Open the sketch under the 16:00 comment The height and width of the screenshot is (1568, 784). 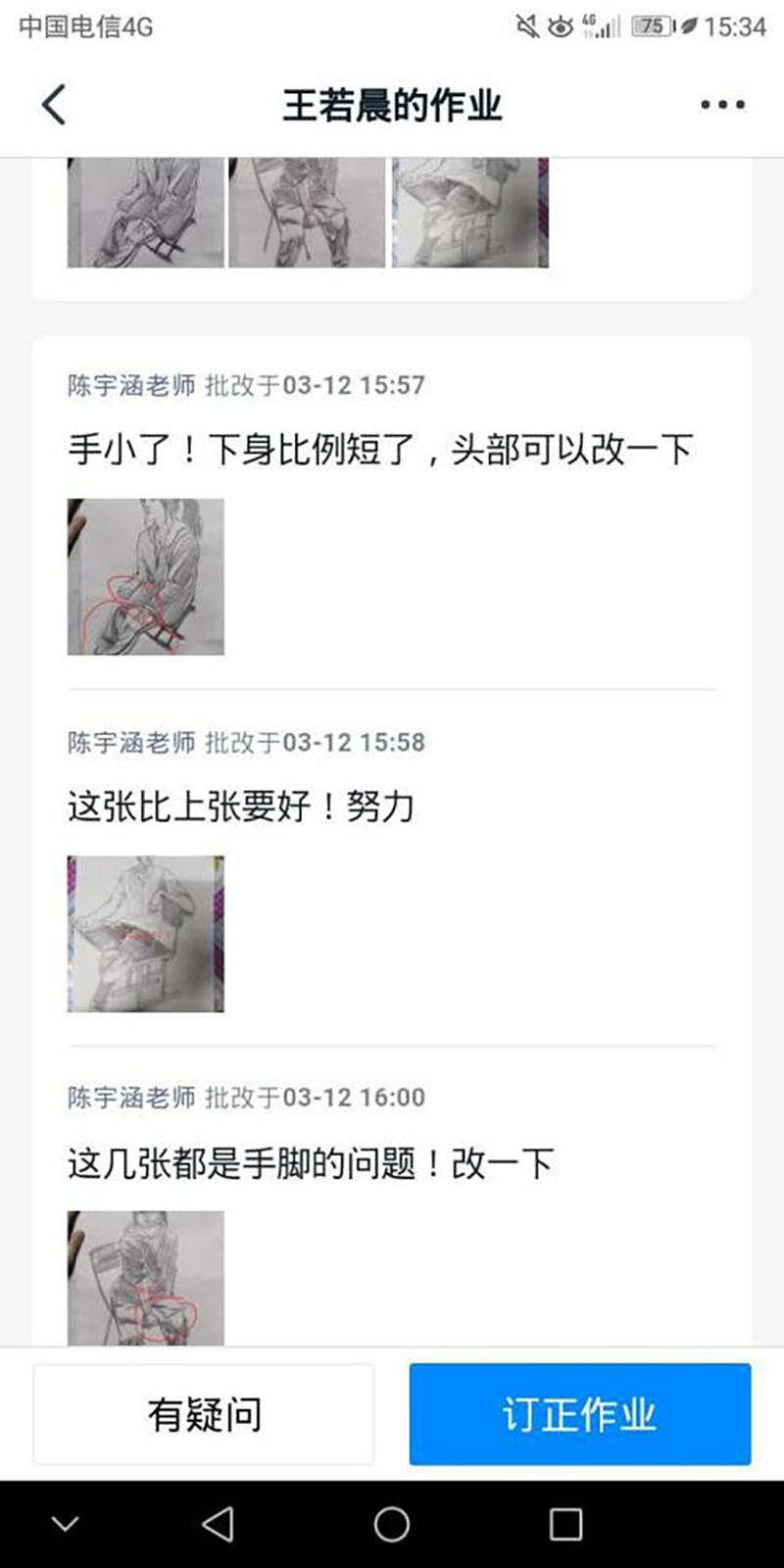pyautogui.click(x=145, y=1277)
